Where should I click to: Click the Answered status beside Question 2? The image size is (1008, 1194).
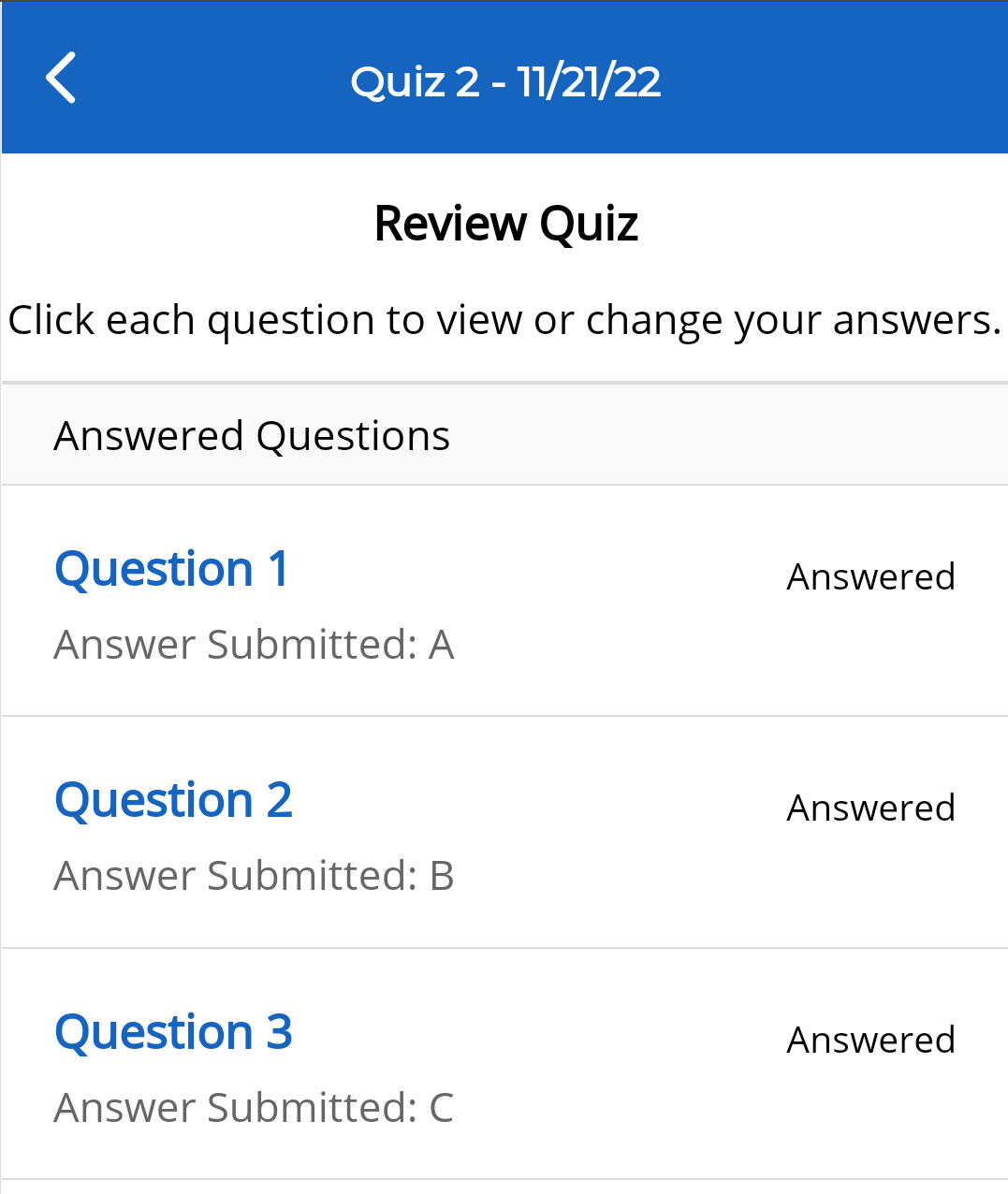869,808
